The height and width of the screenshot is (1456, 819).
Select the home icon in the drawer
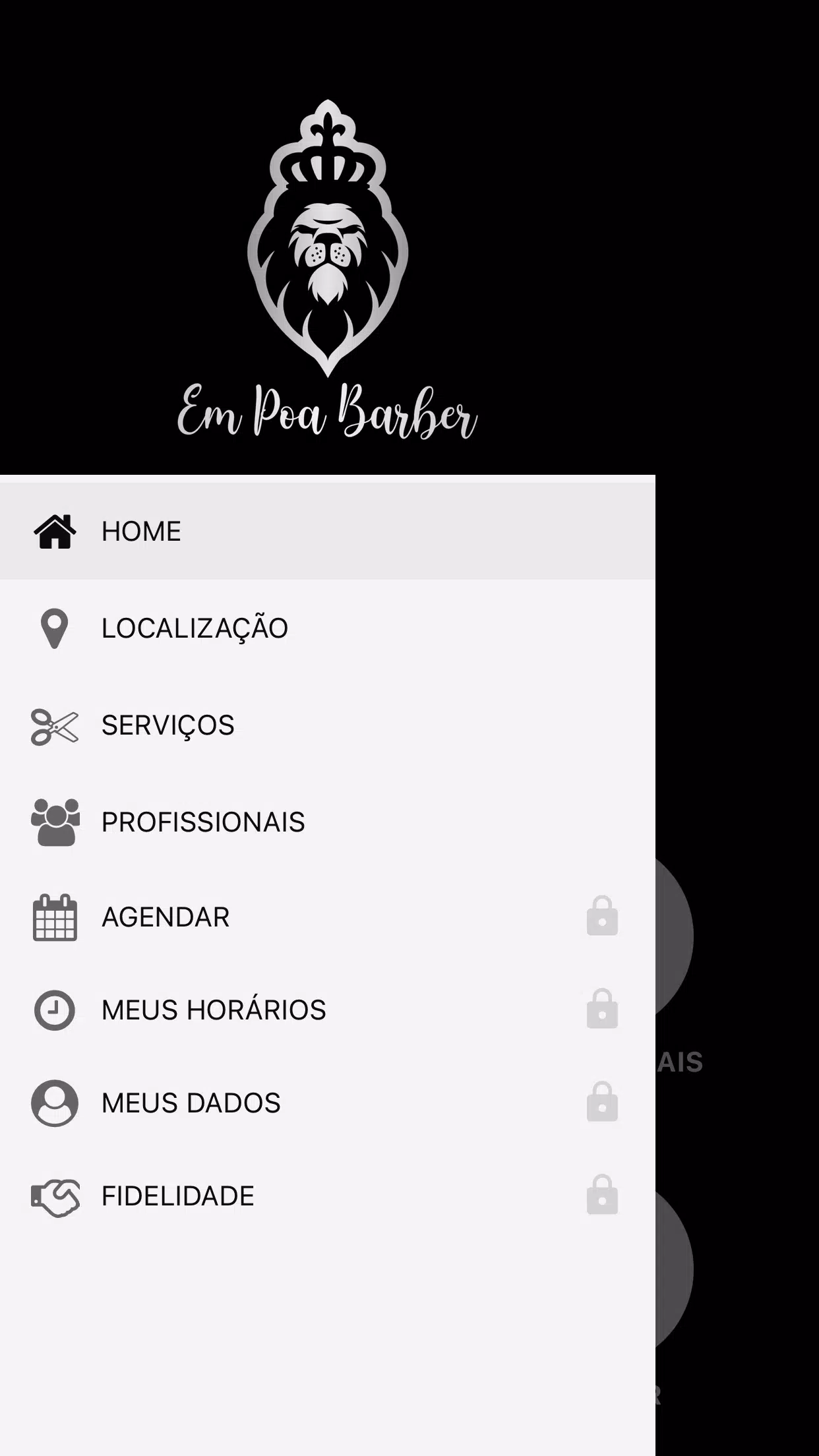coord(55,531)
